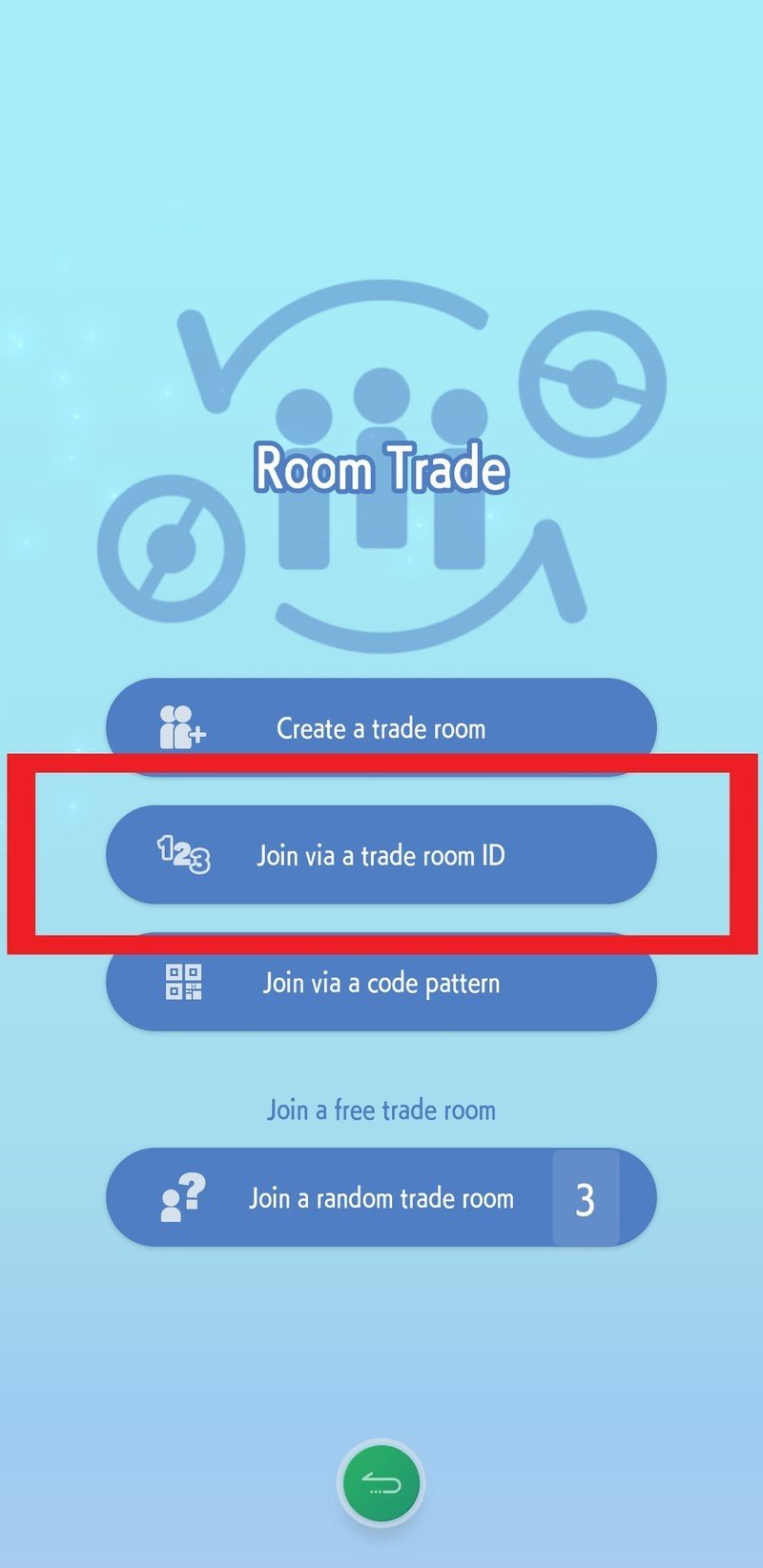Create a trade room

(x=381, y=727)
